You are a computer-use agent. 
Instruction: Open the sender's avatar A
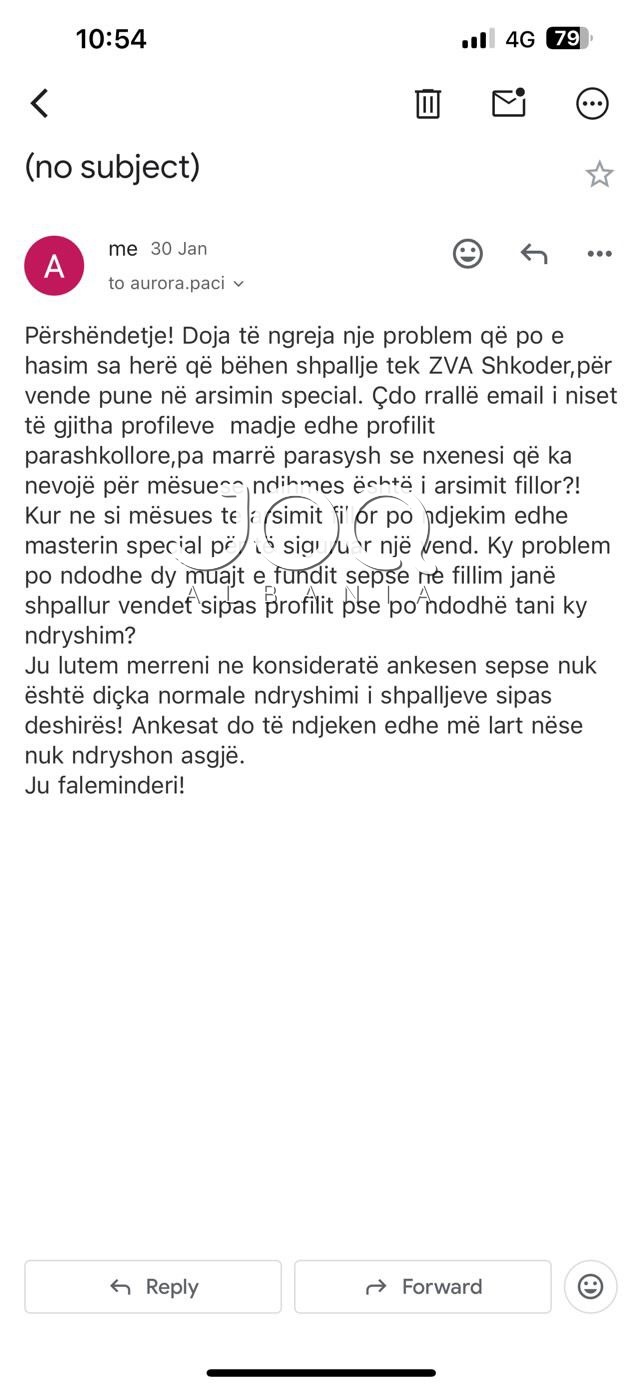pos(54,266)
